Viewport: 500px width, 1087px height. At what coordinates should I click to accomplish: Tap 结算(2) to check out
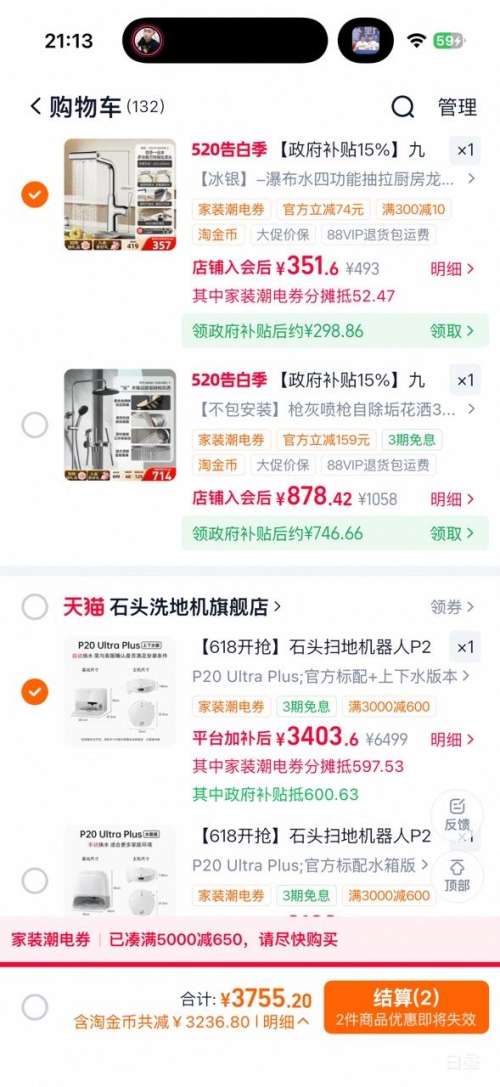pyautogui.click(x=406, y=1007)
